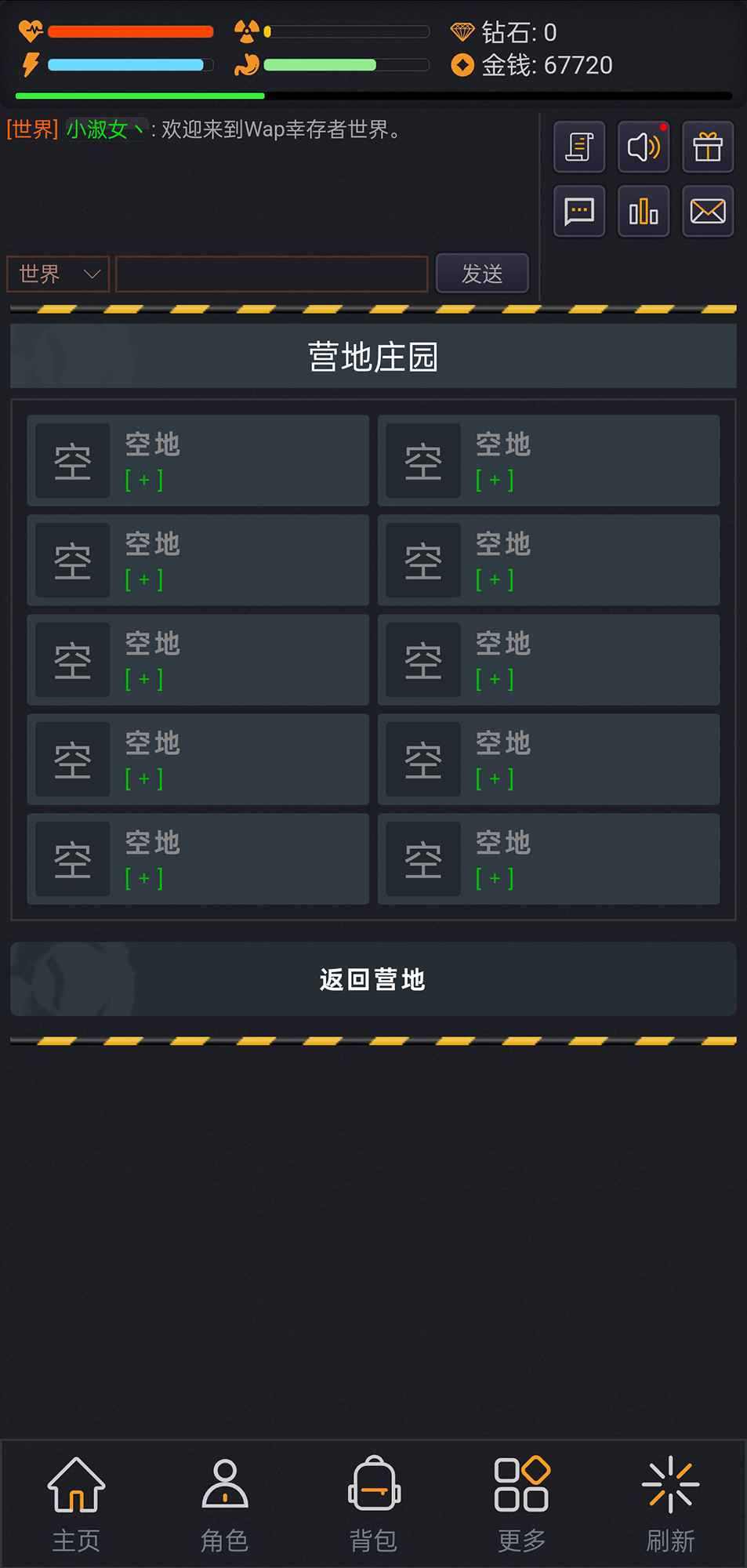Click inside the chat input field
Screen dimensions: 747x1568
[x=270, y=274]
